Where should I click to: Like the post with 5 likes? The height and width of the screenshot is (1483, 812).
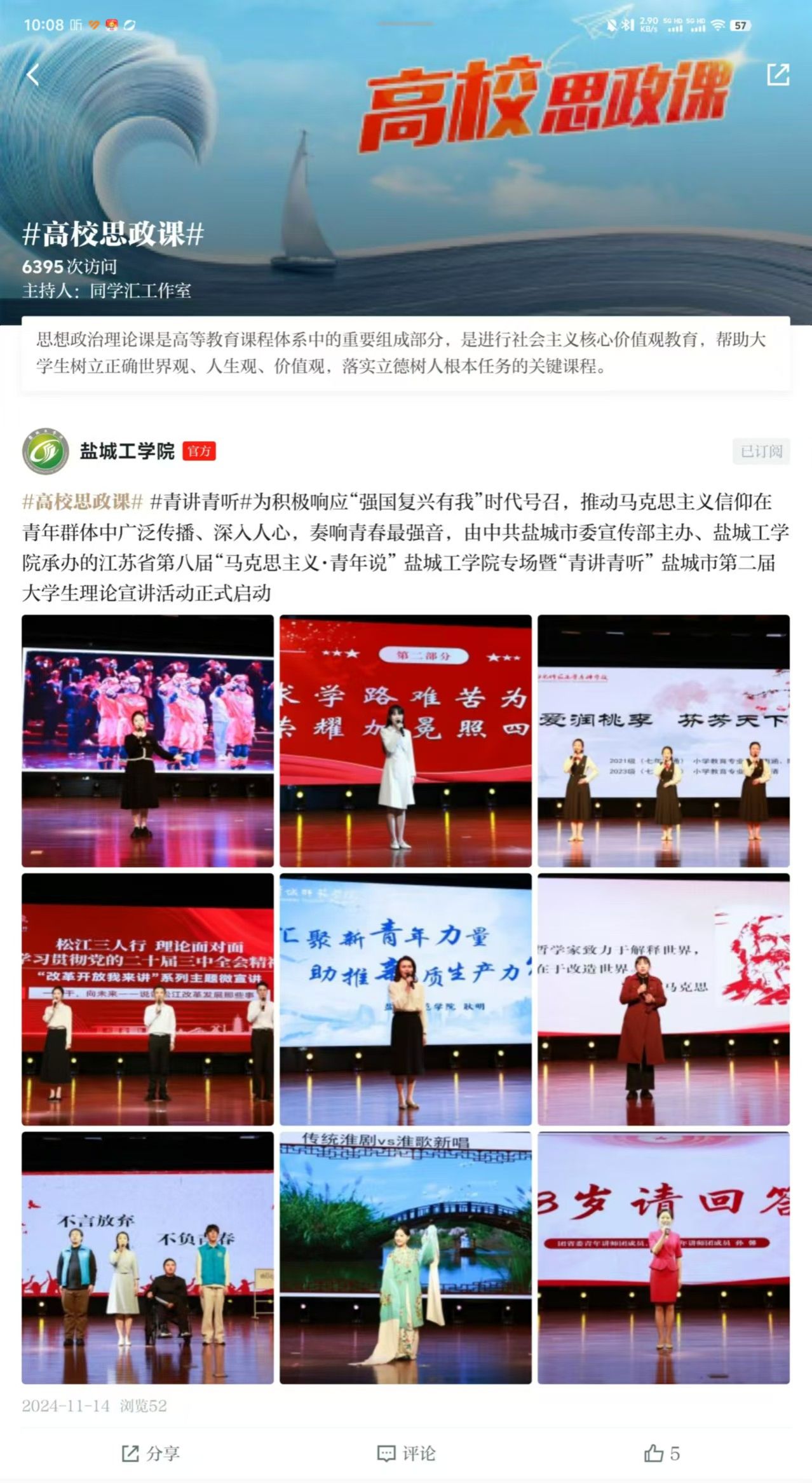(x=661, y=1453)
